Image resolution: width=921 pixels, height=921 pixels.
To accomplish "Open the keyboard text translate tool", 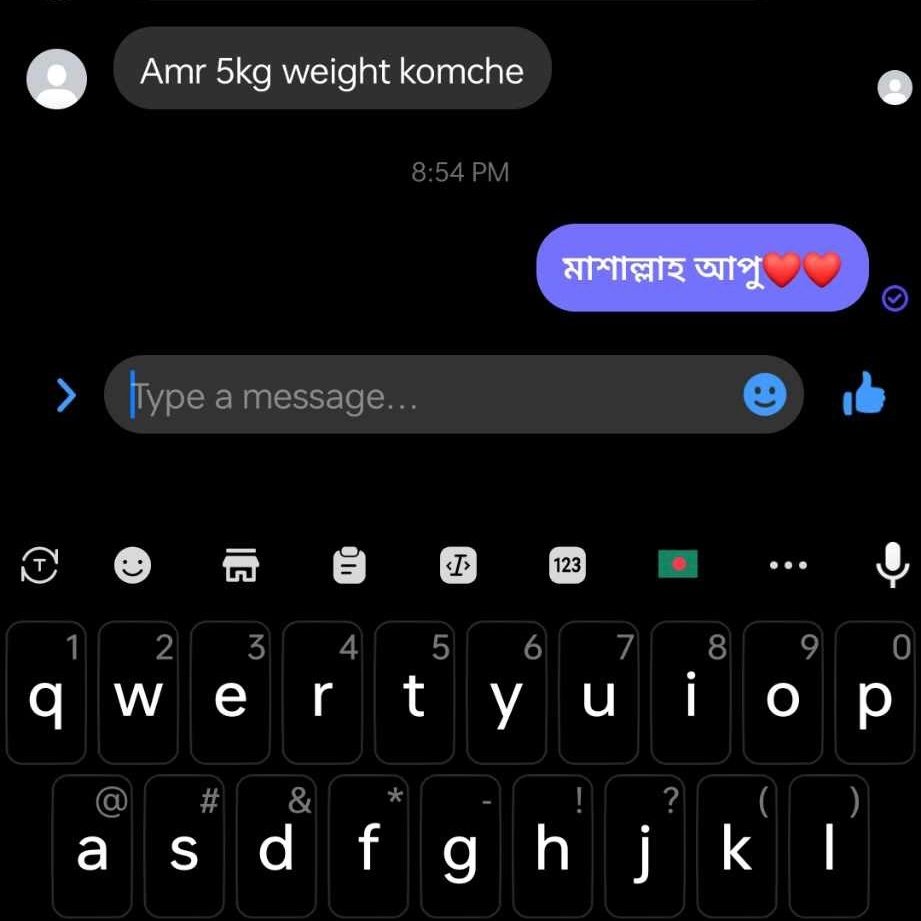I will [40, 566].
